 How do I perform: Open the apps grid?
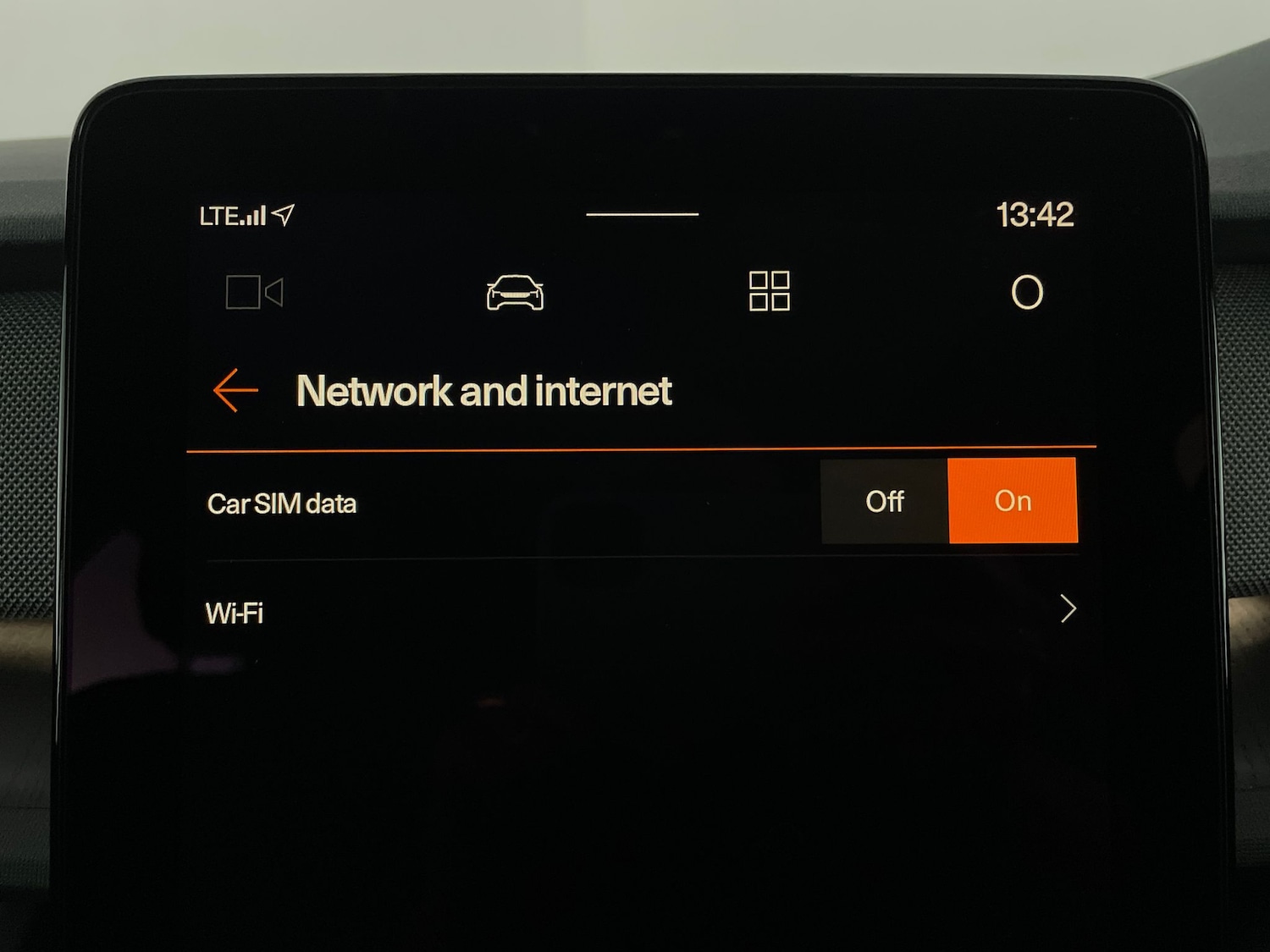pyautogui.click(x=769, y=291)
